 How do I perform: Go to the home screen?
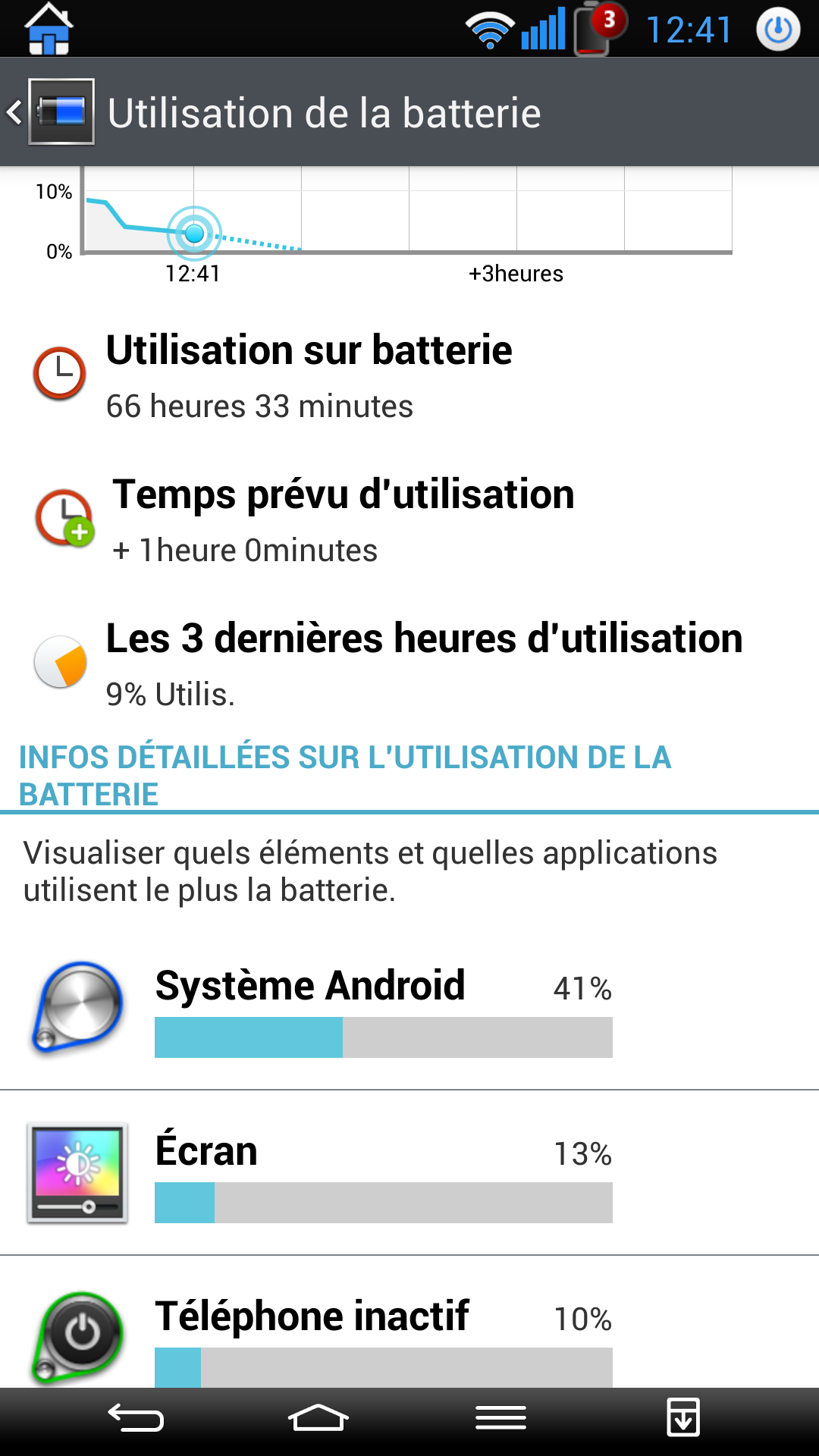(x=318, y=1418)
